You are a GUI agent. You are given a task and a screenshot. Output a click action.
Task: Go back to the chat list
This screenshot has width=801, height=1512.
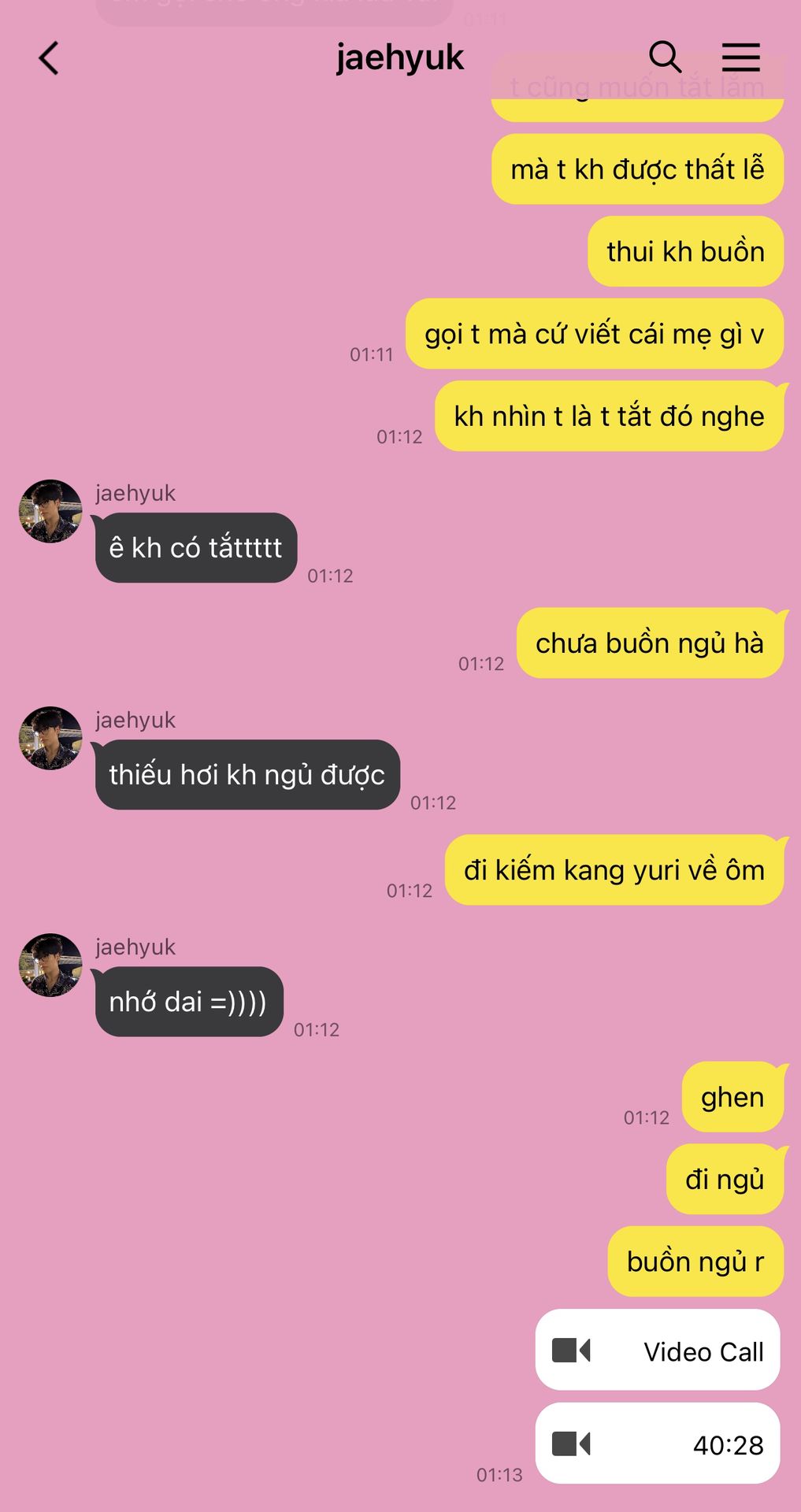49,58
